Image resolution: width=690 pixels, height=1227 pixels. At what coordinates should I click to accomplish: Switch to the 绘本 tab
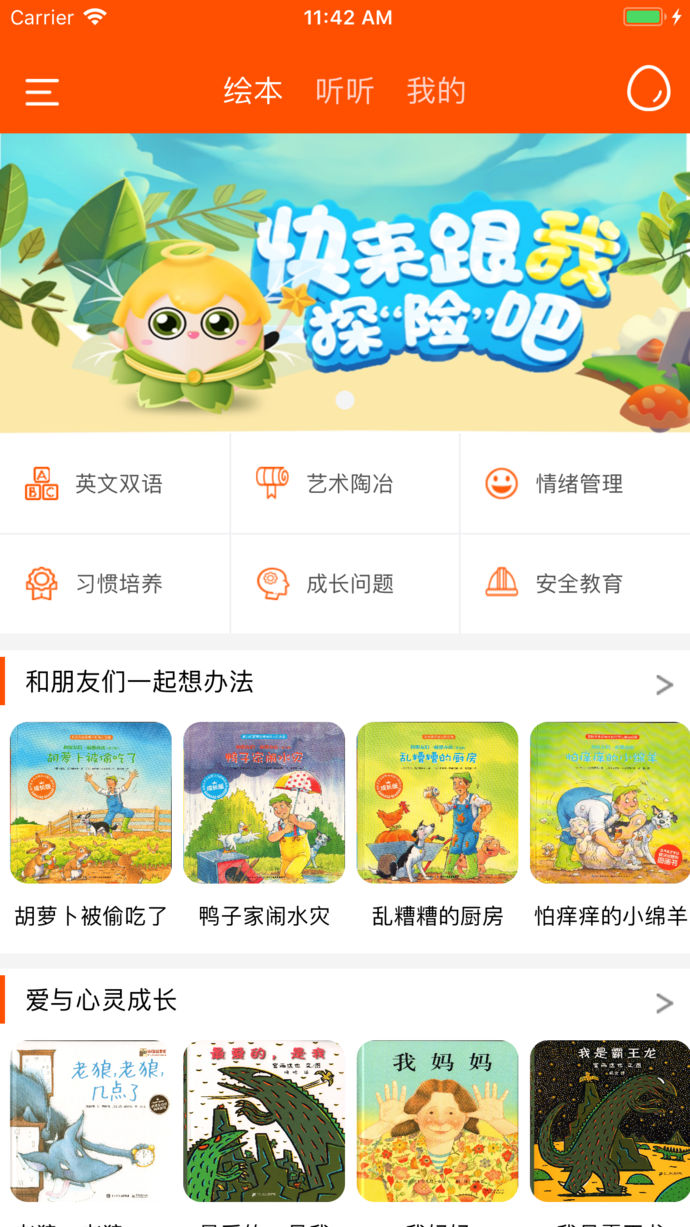(x=253, y=91)
